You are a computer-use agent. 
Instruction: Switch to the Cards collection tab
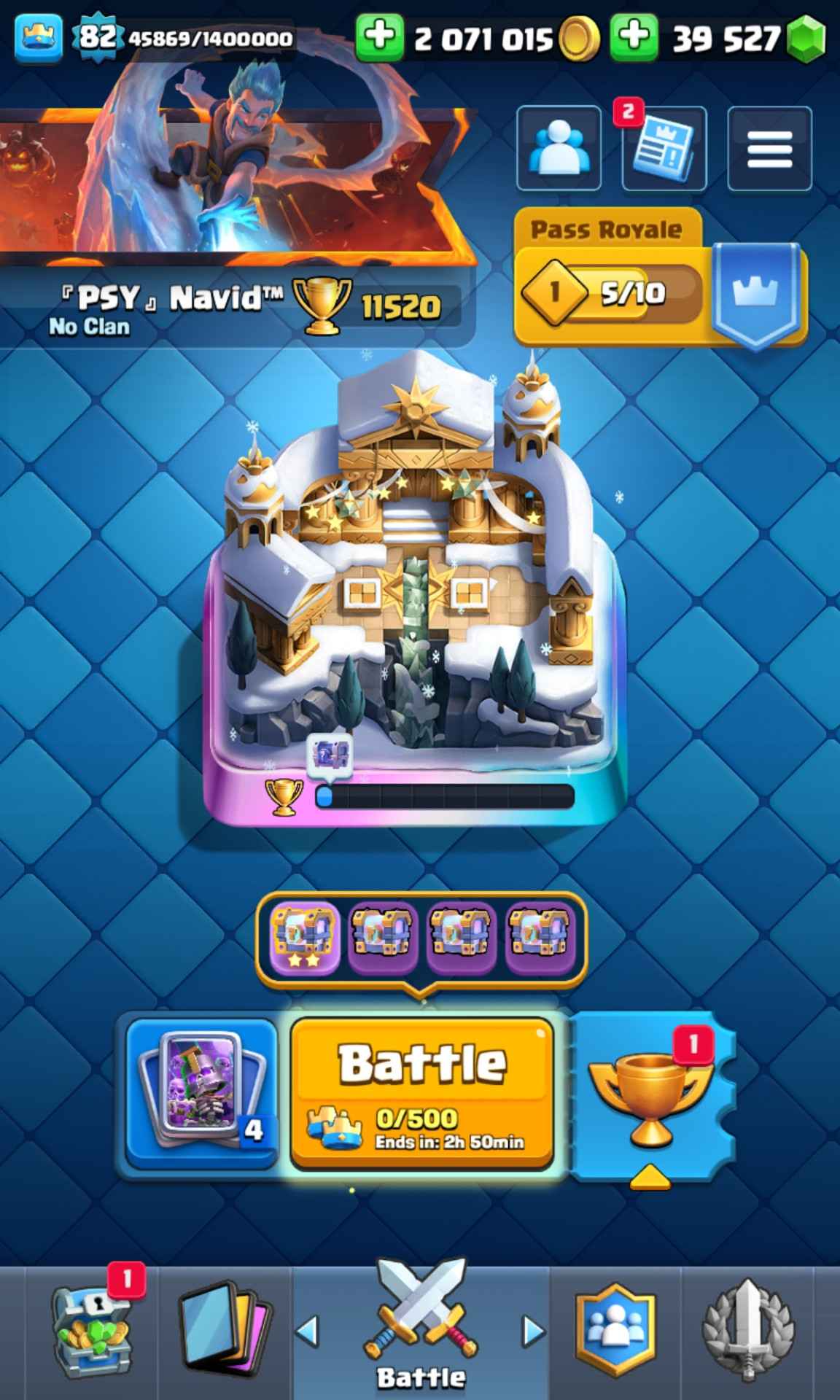point(224,1331)
